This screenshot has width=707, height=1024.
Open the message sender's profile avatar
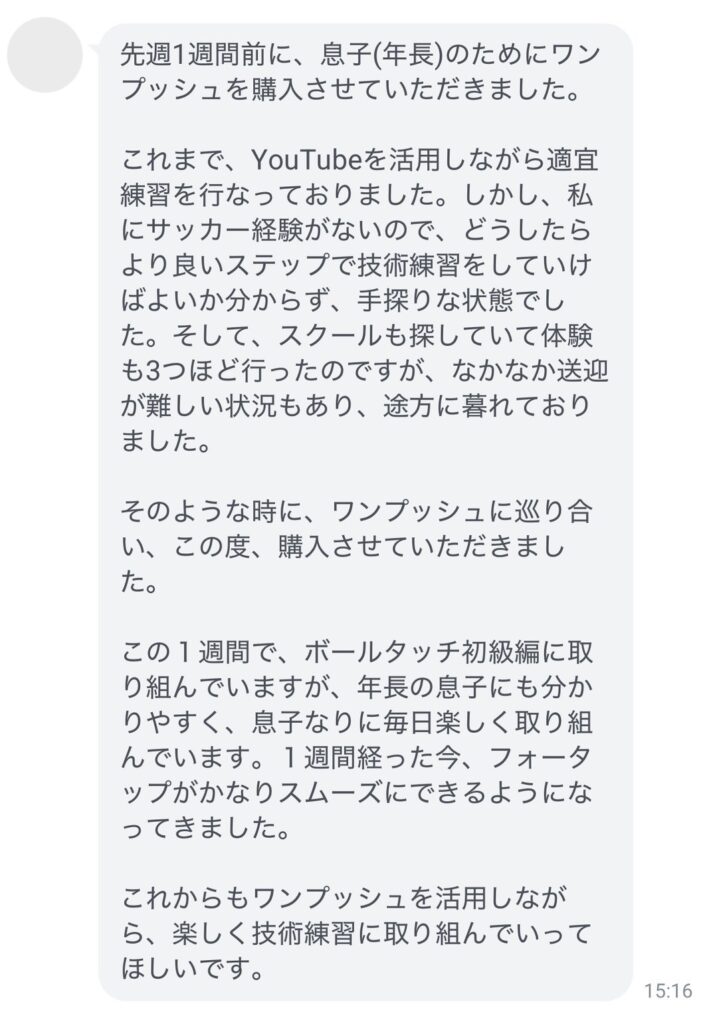click(x=43, y=55)
